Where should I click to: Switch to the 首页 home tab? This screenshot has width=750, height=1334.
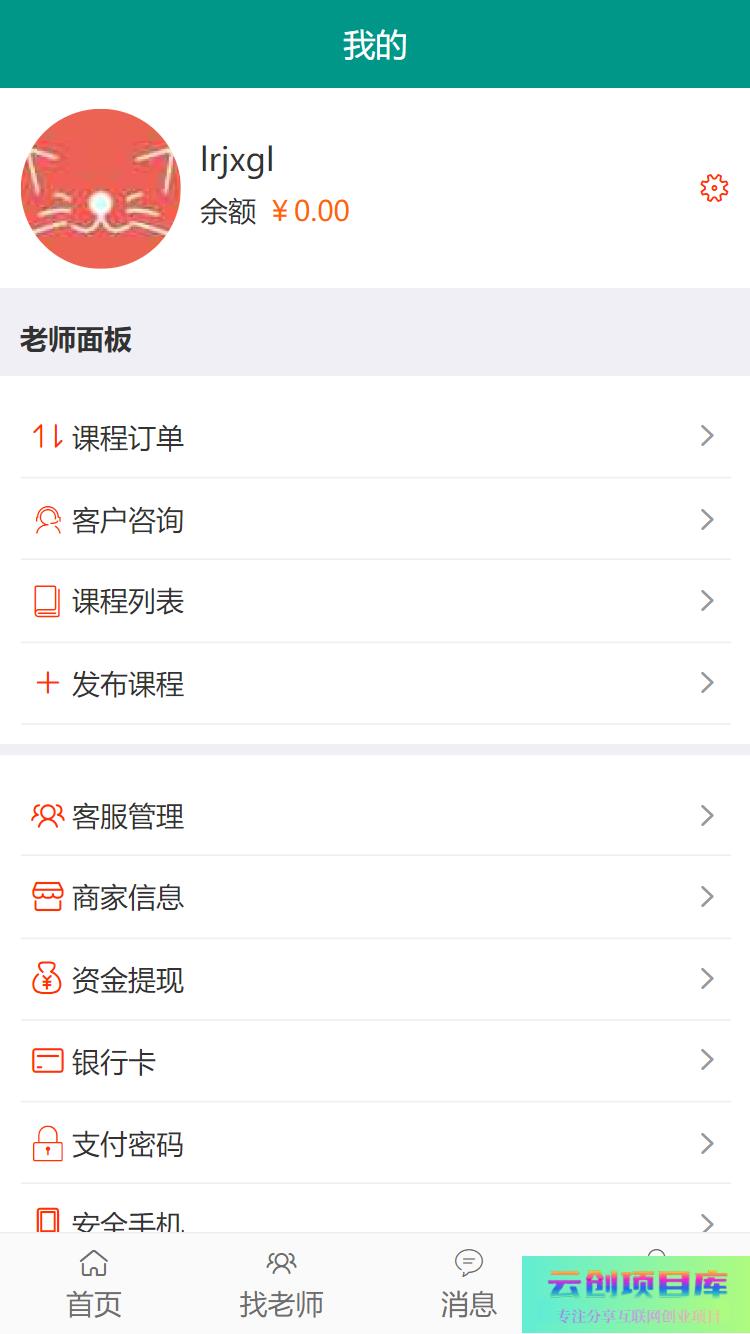tap(94, 1284)
